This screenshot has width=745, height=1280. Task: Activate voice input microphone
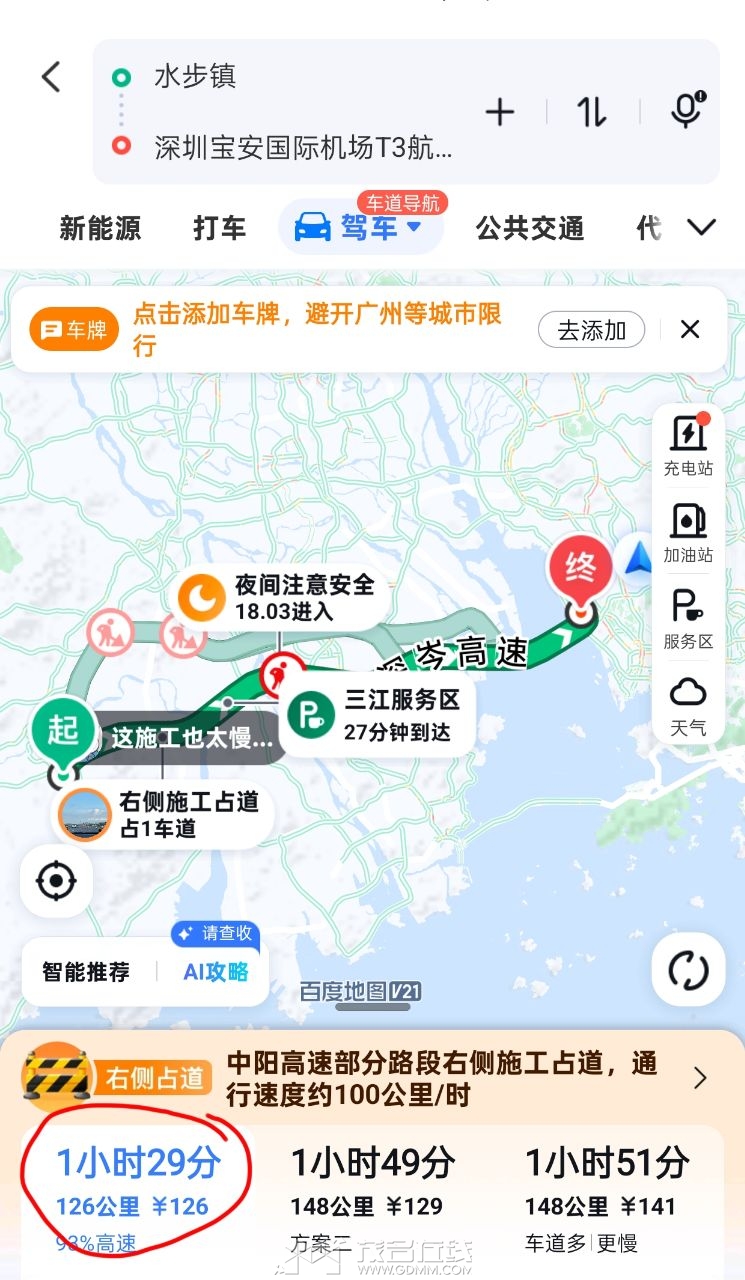point(686,110)
